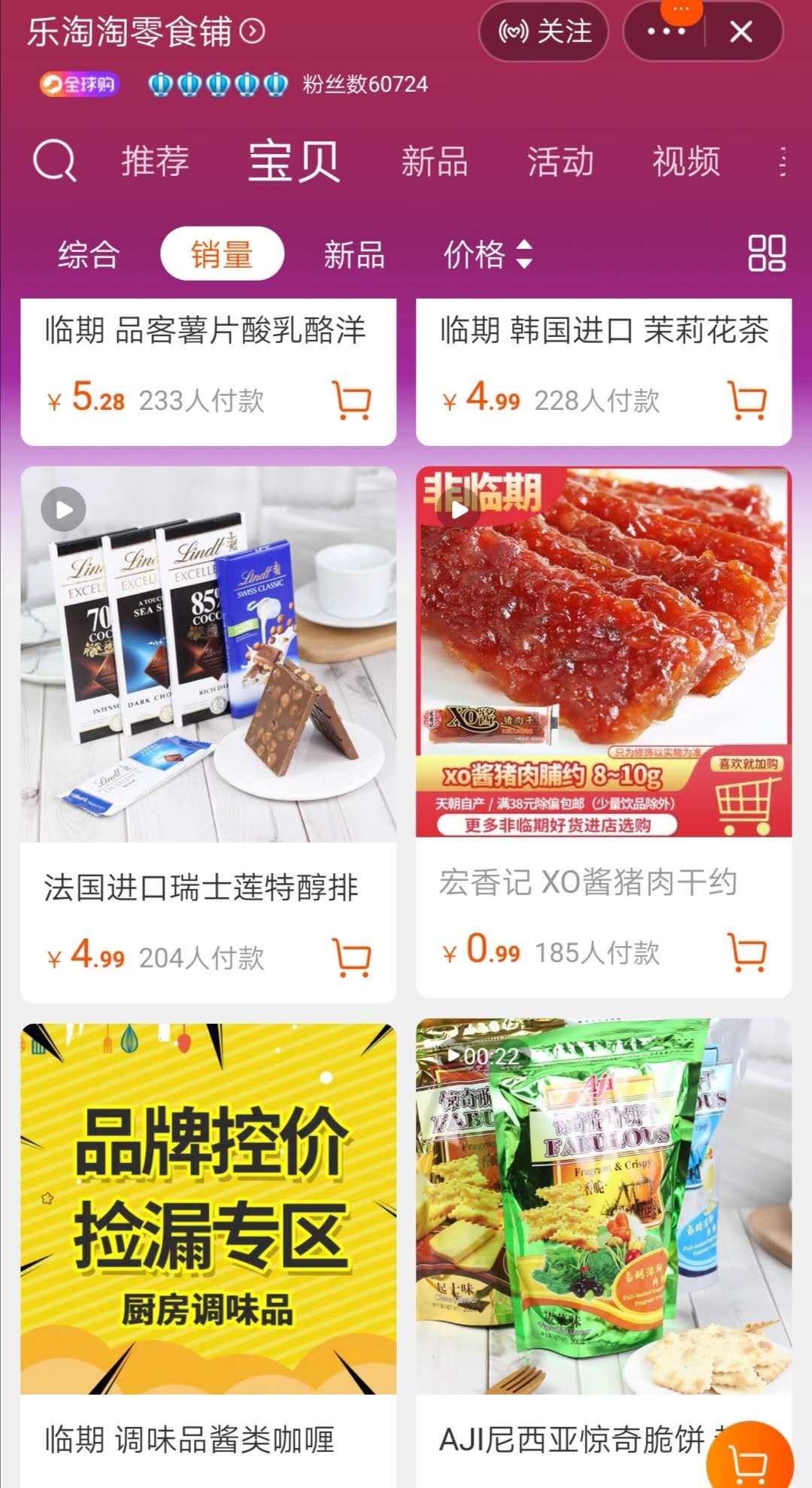Image resolution: width=812 pixels, height=1488 pixels.
Task: Open shop search magnifier
Action: click(x=54, y=160)
